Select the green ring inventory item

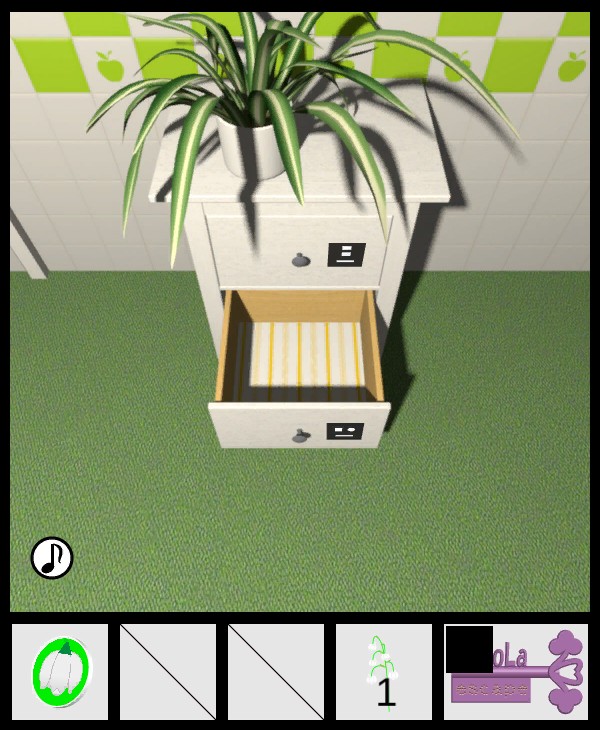pos(60,672)
